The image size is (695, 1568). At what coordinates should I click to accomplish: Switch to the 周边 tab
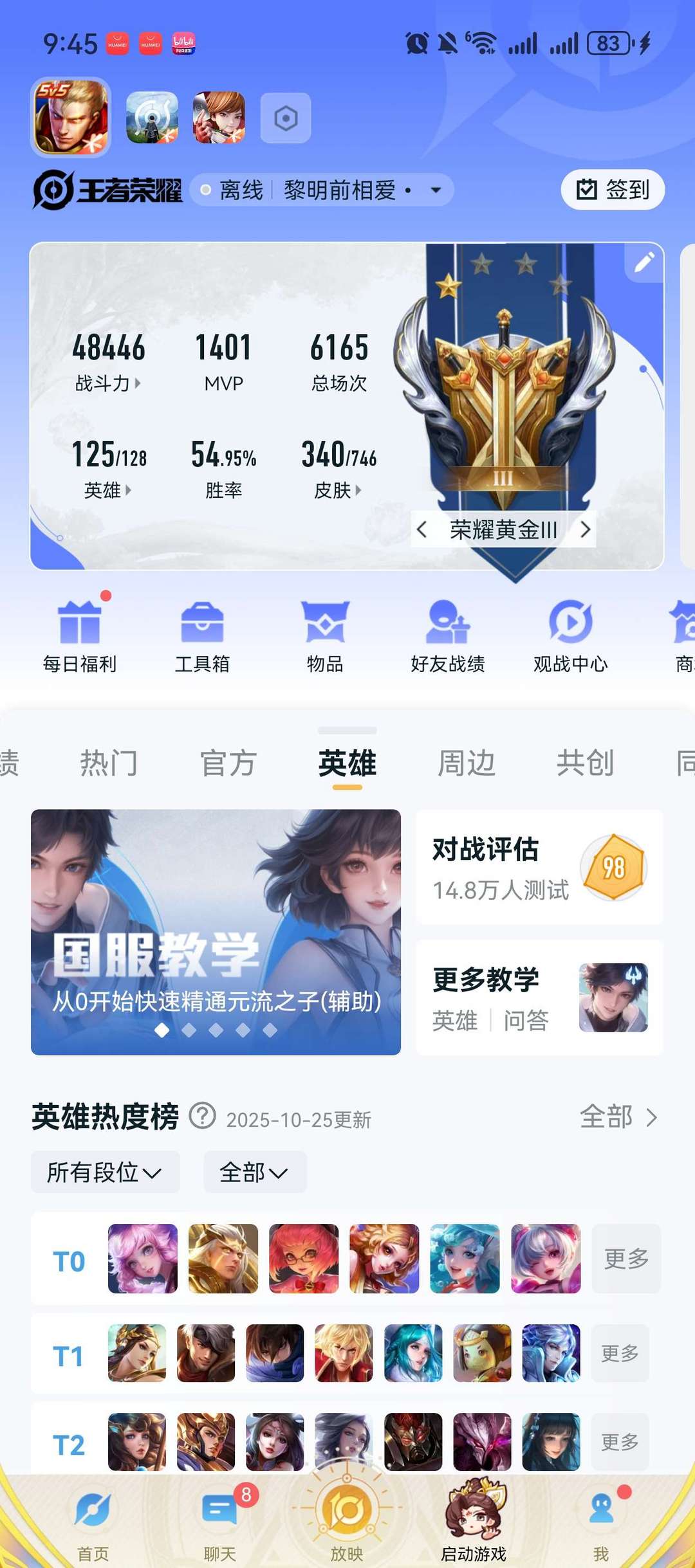[466, 763]
